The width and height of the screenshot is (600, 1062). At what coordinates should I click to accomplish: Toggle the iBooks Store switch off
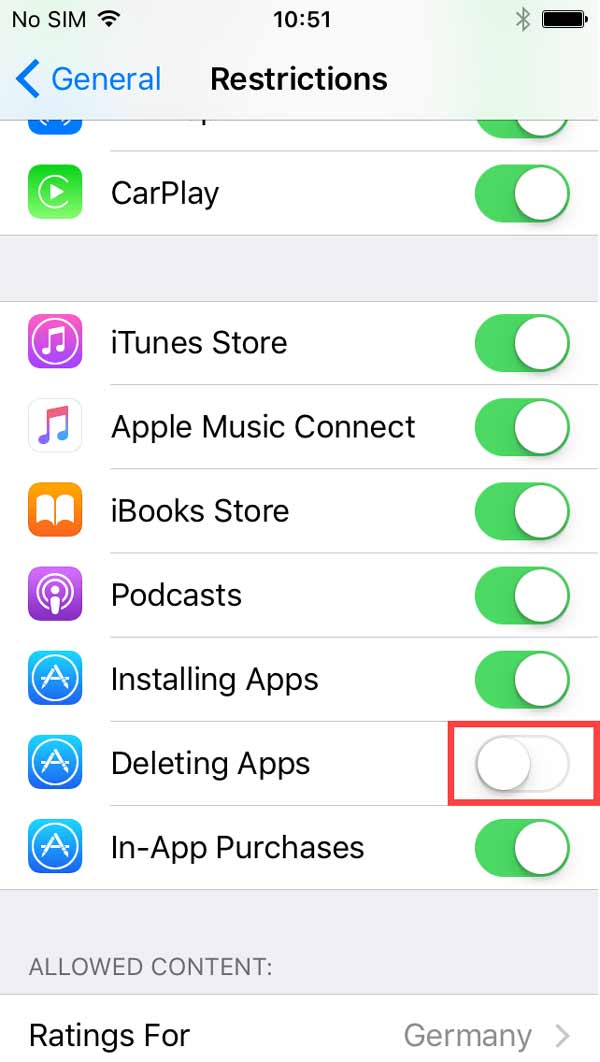[x=521, y=511]
